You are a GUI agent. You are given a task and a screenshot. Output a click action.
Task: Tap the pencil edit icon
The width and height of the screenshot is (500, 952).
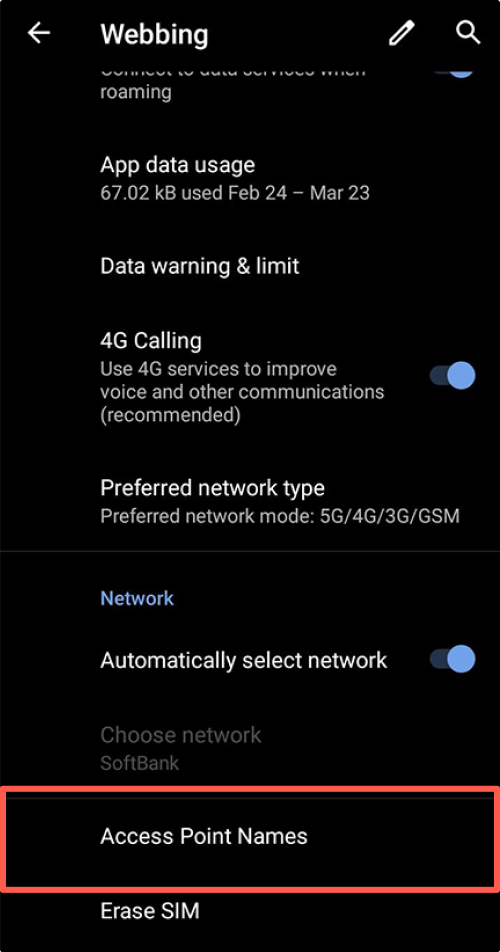[x=401, y=33]
